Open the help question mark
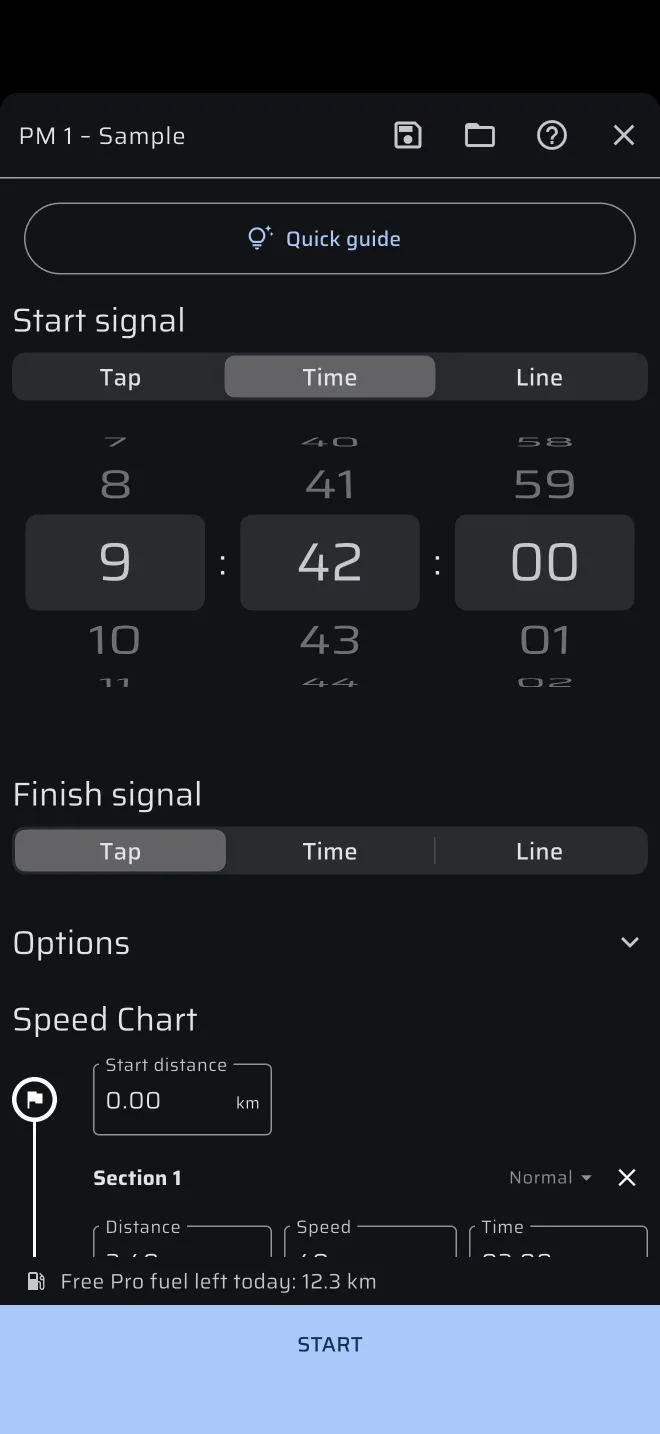This screenshot has height=1434, width=660. 552,135
